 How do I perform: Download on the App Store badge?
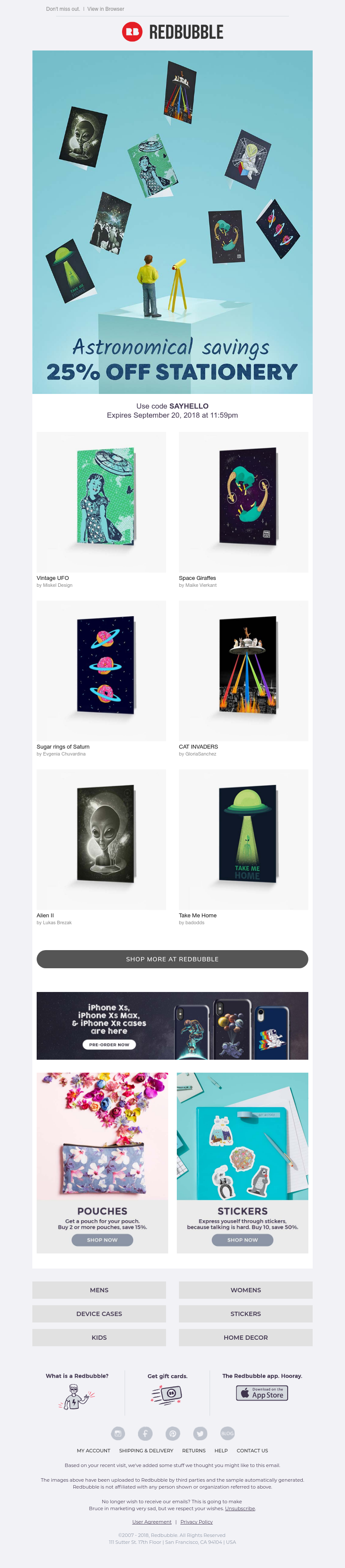(x=262, y=1393)
